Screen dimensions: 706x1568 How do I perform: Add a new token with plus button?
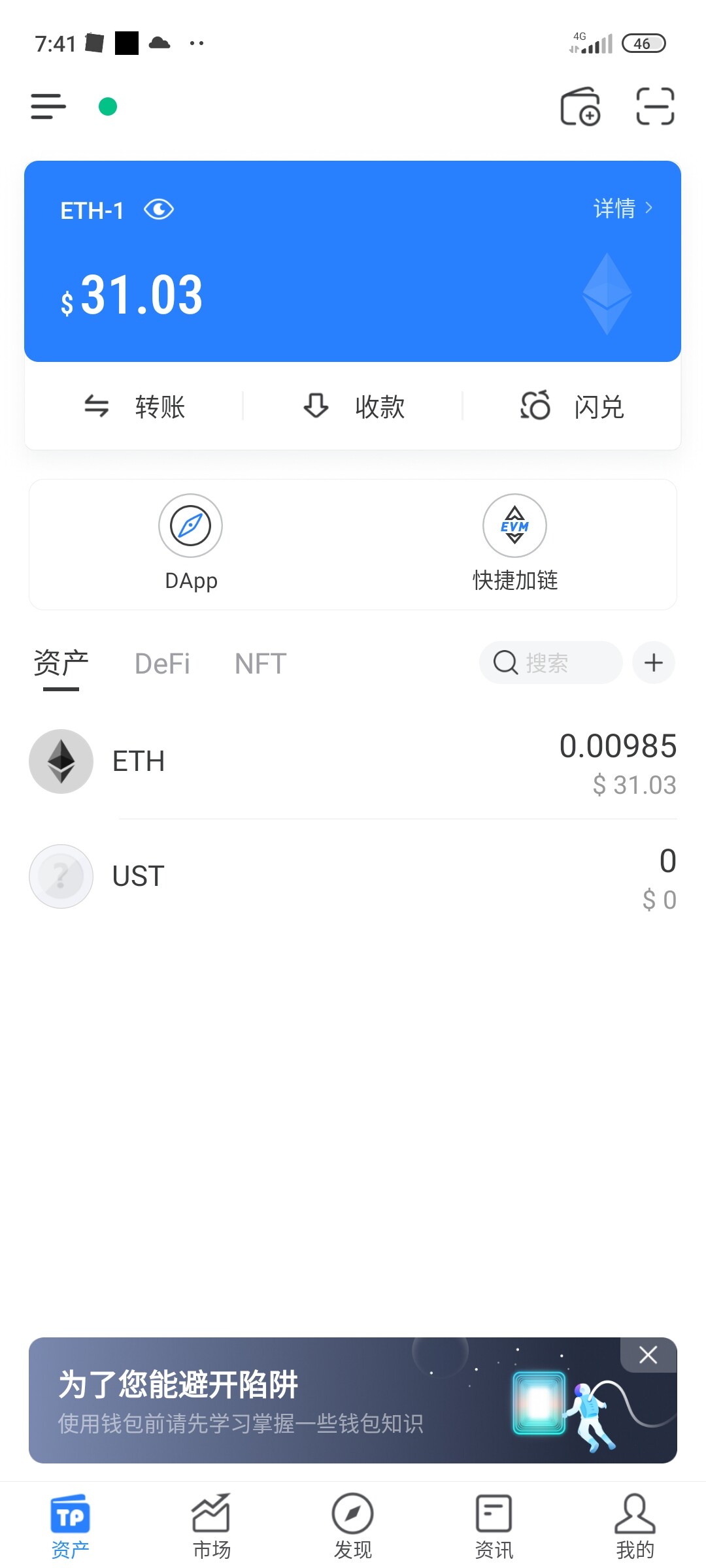pos(654,663)
